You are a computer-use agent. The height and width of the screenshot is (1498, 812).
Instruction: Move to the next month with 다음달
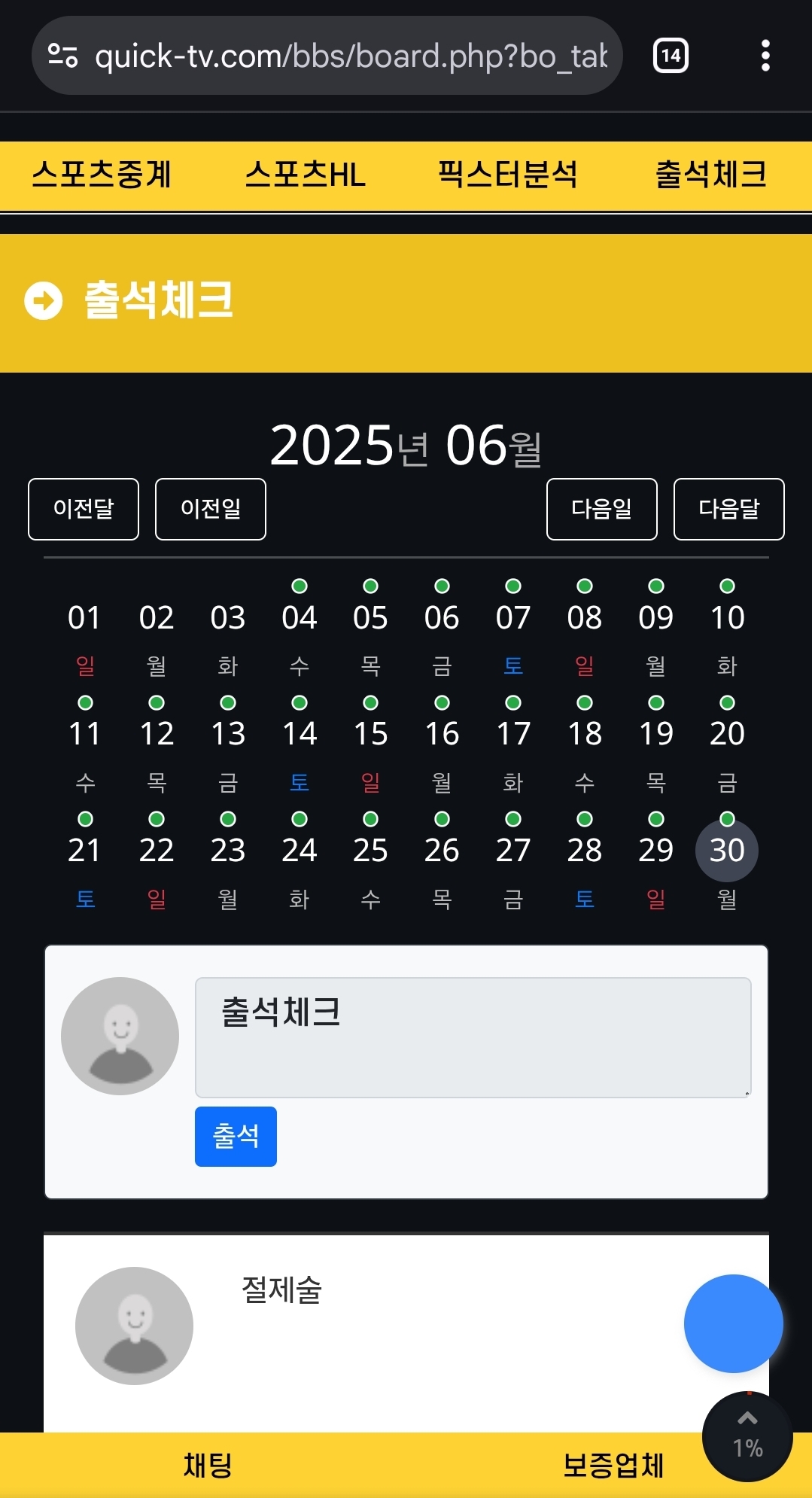(x=728, y=509)
